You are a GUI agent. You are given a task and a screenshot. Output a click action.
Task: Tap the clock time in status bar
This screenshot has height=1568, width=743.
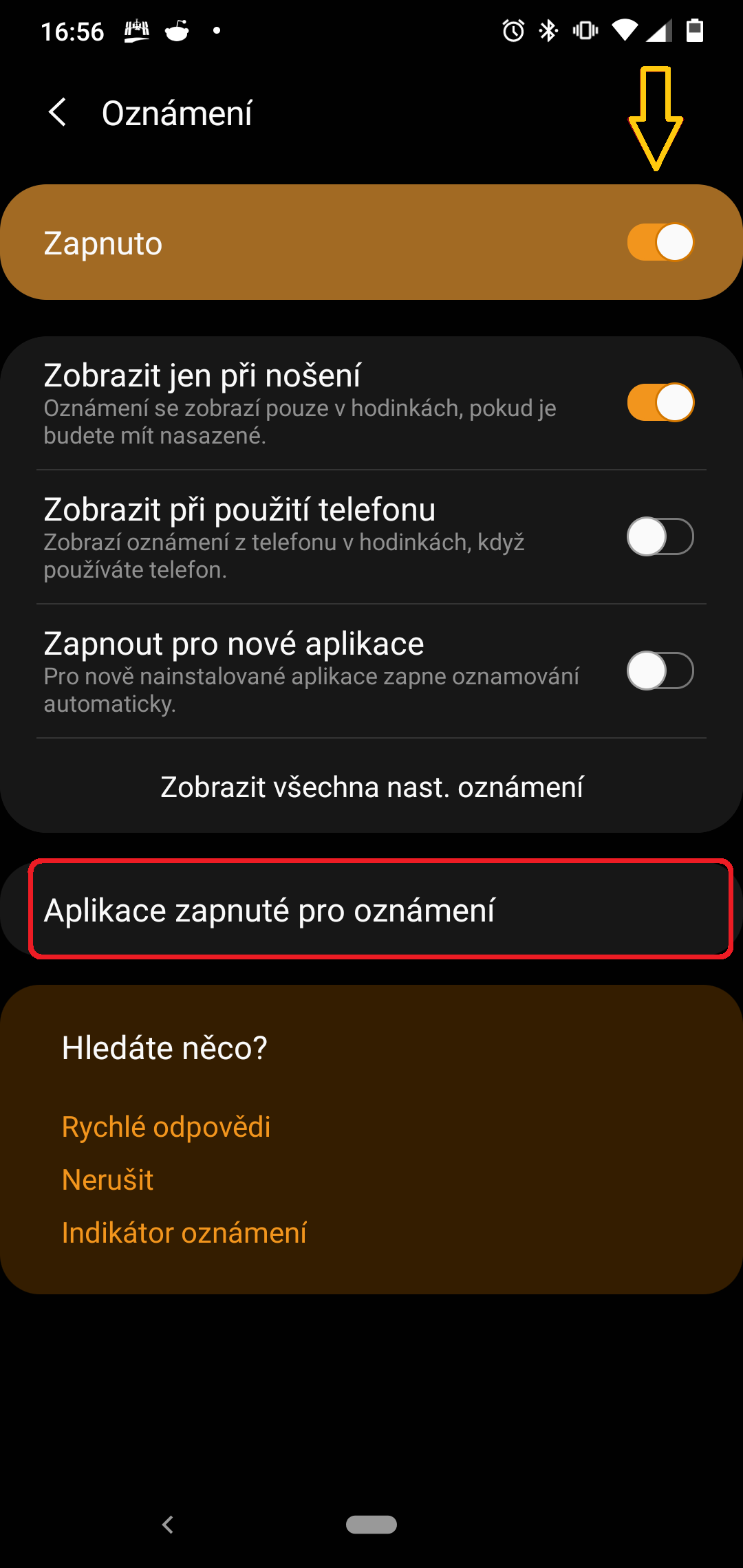point(71,30)
